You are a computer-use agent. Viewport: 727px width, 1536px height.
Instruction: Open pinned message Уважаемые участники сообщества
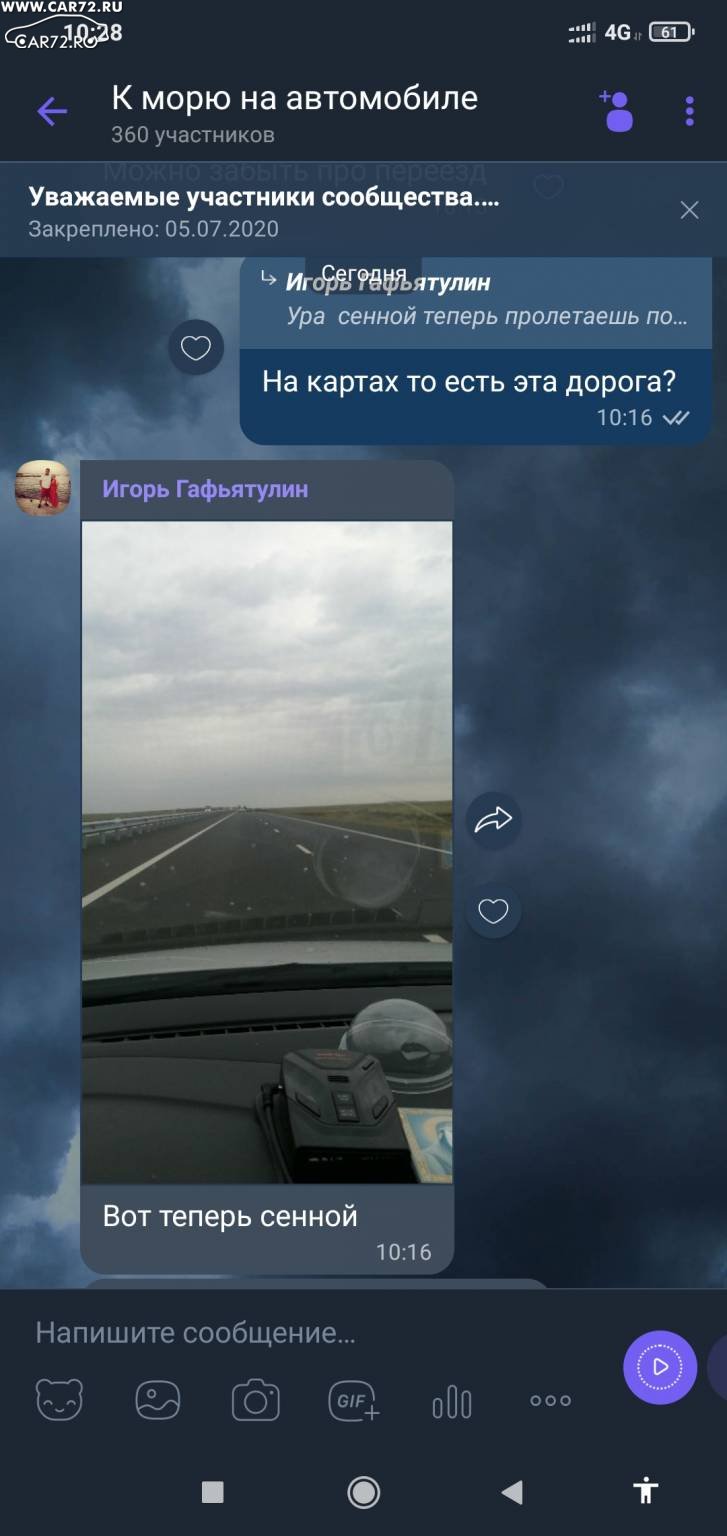point(264,197)
